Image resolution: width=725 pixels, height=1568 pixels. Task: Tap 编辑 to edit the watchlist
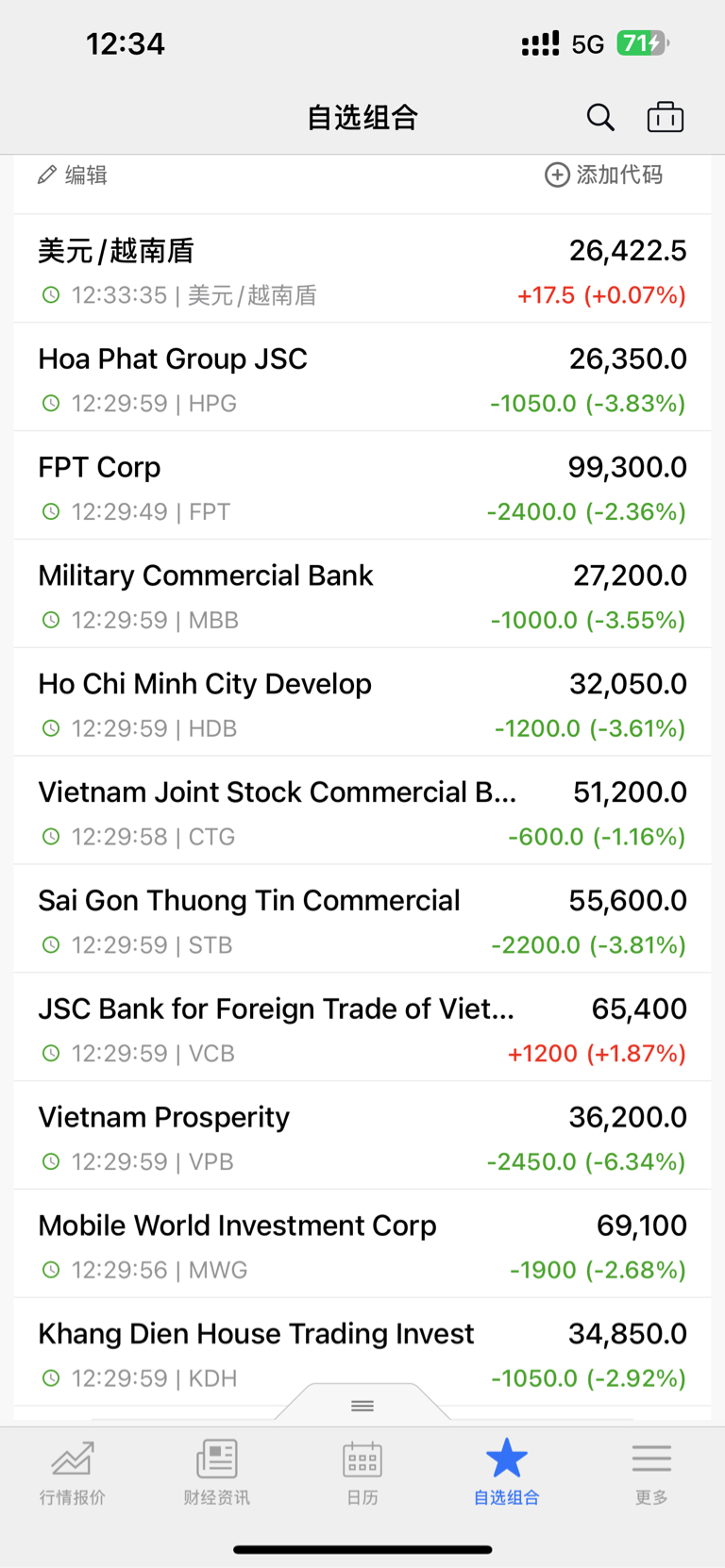(x=73, y=175)
